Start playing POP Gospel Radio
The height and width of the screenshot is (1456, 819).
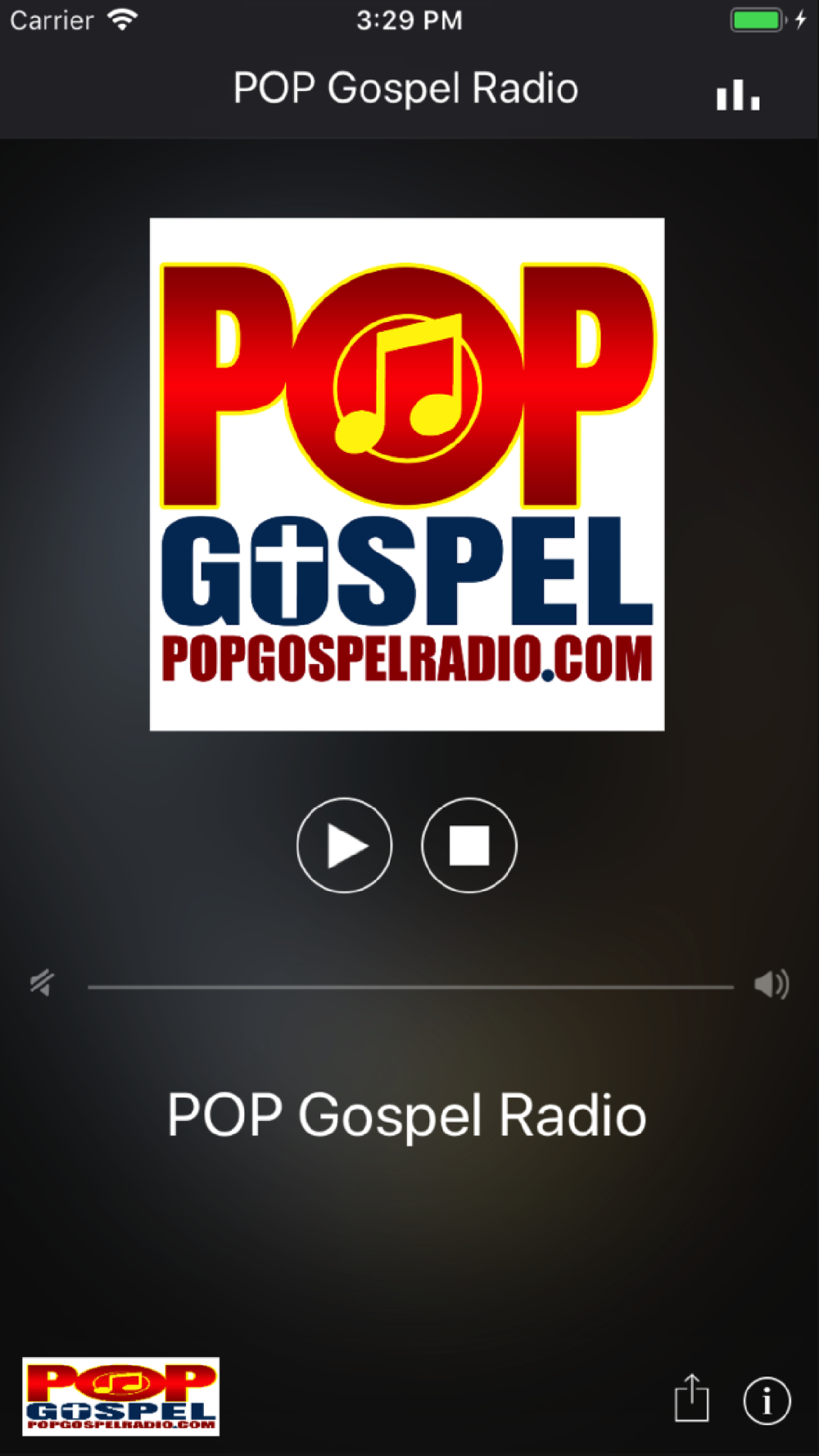344,845
